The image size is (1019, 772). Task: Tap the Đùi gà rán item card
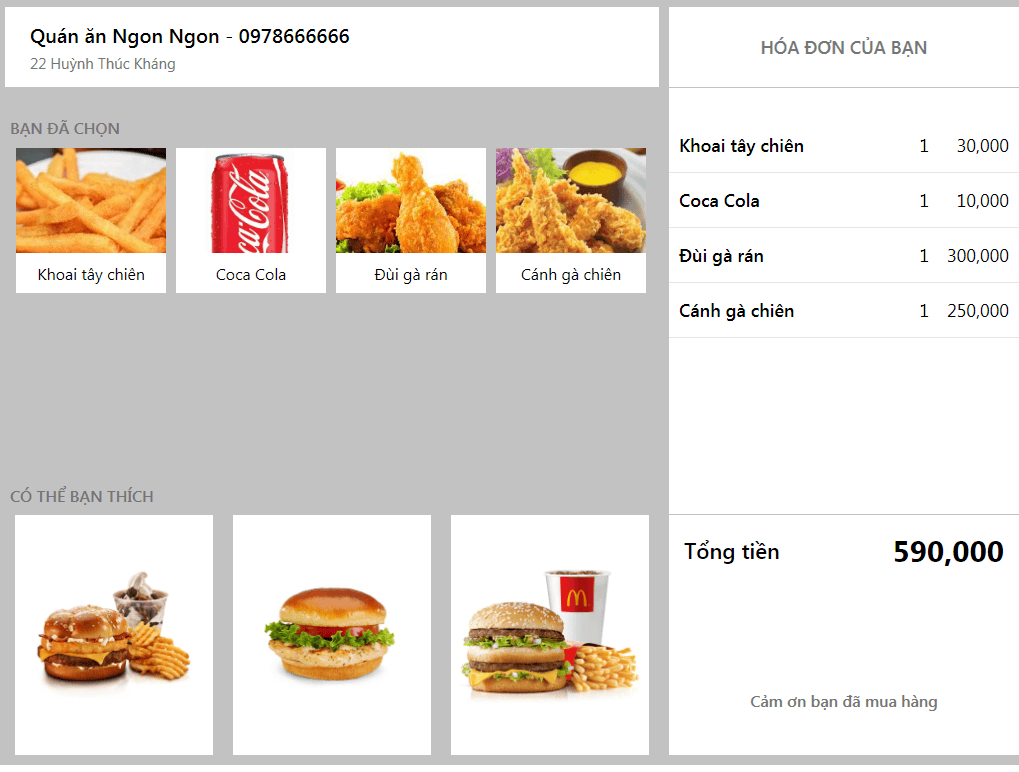[x=411, y=220]
